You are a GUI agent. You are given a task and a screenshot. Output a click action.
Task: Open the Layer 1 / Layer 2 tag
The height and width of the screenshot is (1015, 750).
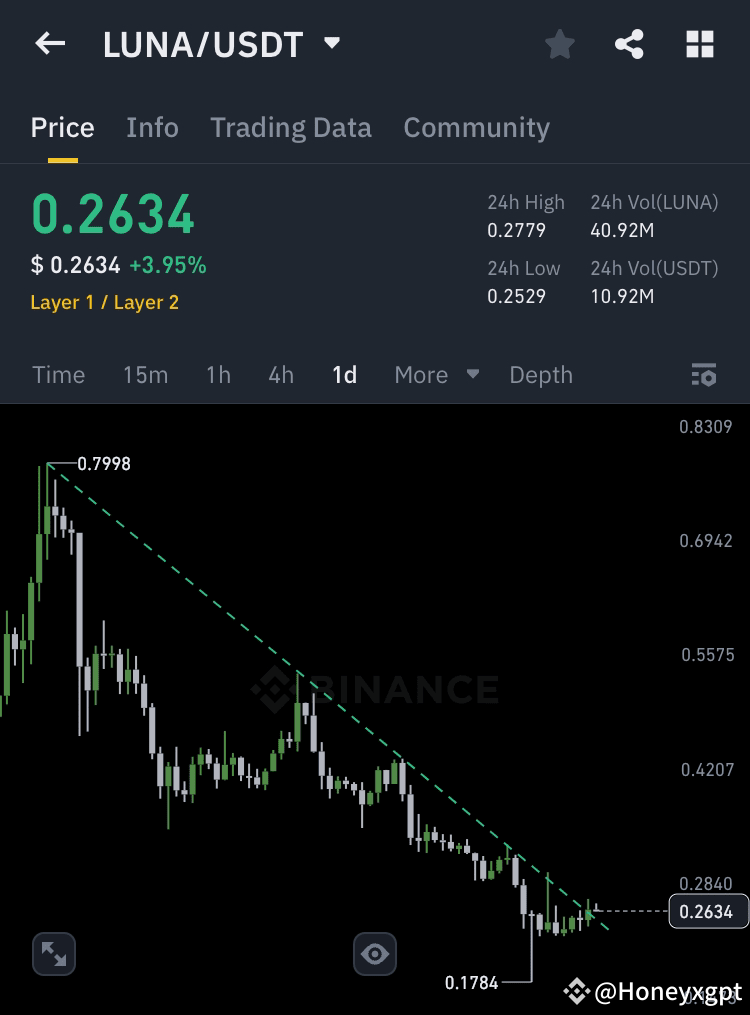(104, 302)
